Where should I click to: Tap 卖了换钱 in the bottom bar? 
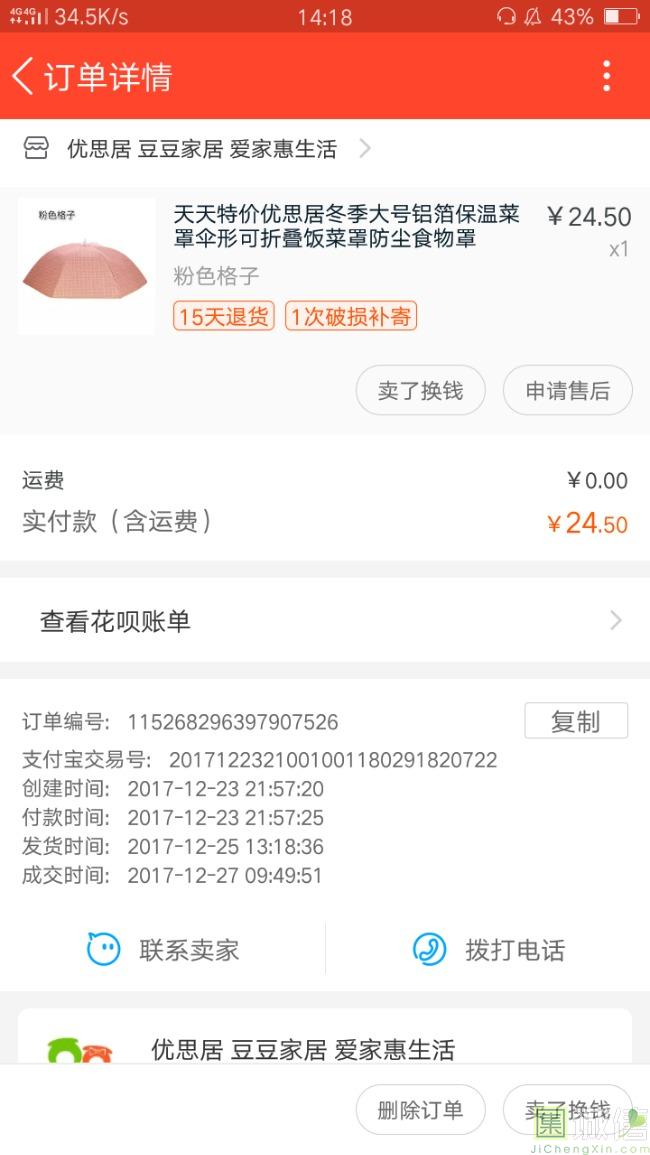pyautogui.click(x=567, y=1109)
